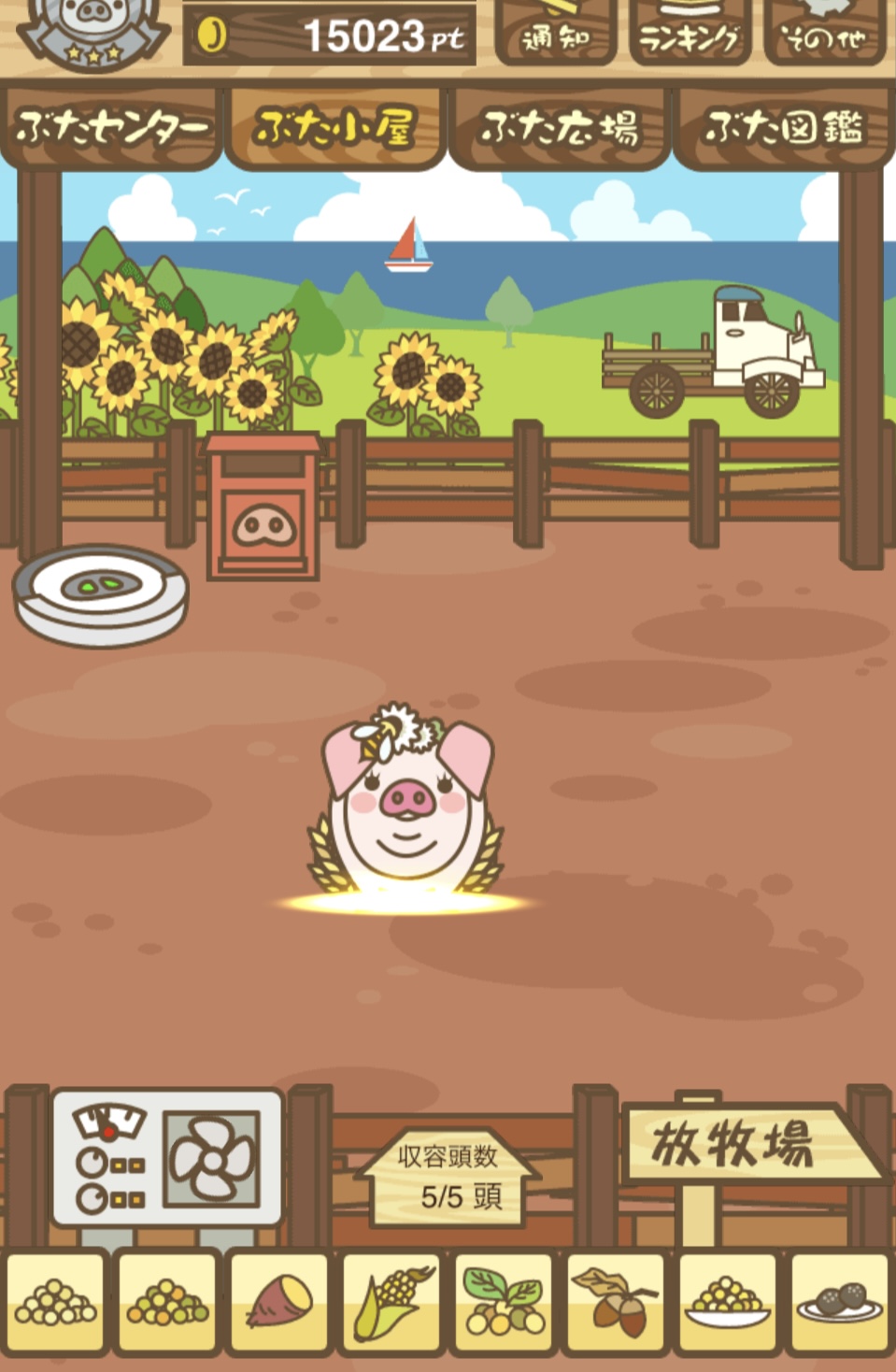Open the ぶた図鑑 tab
Image resolution: width=896 pixels, height=1372 pixels.
pos(783,128)
